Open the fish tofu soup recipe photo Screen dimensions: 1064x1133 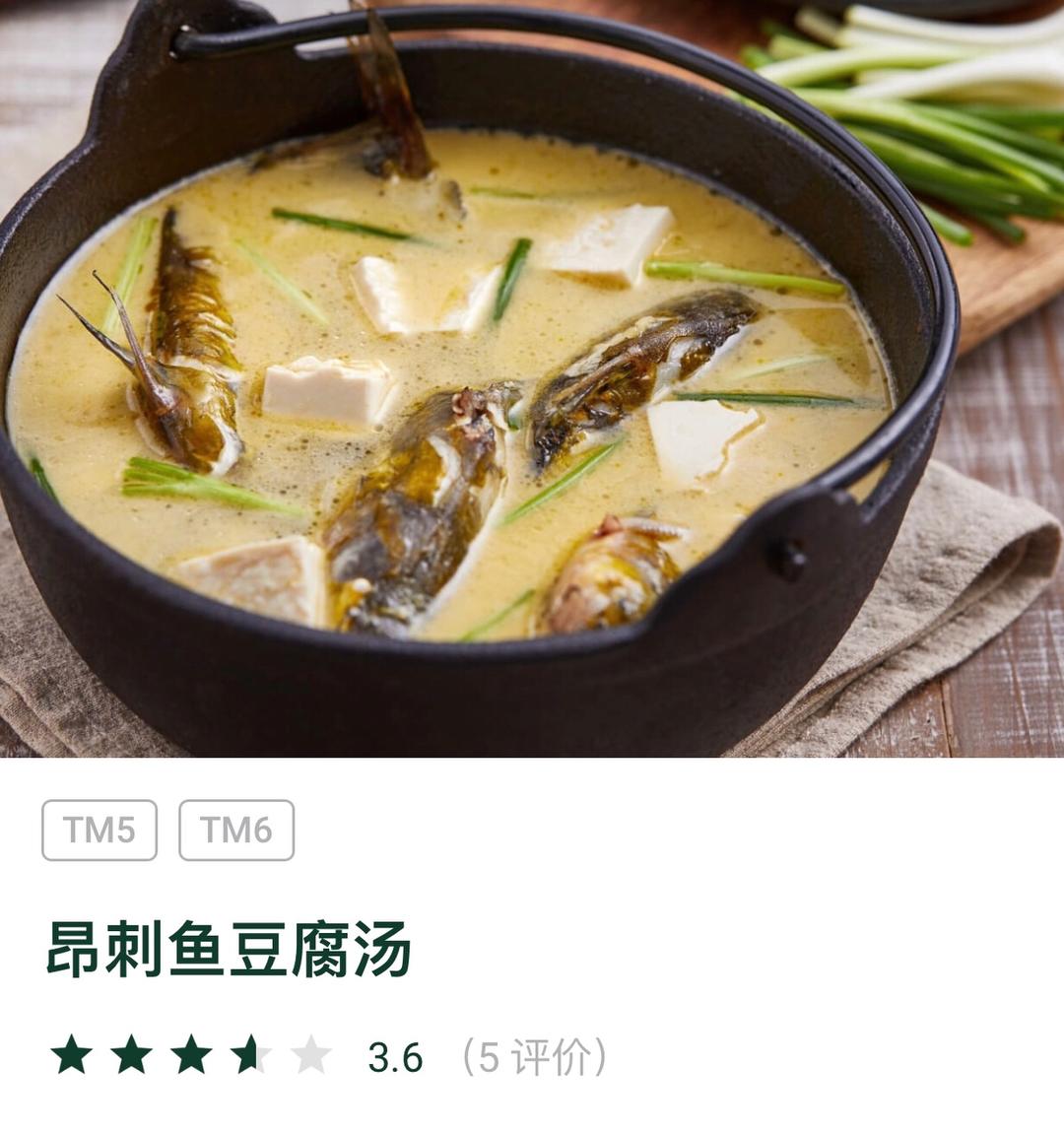coord(532,378)
